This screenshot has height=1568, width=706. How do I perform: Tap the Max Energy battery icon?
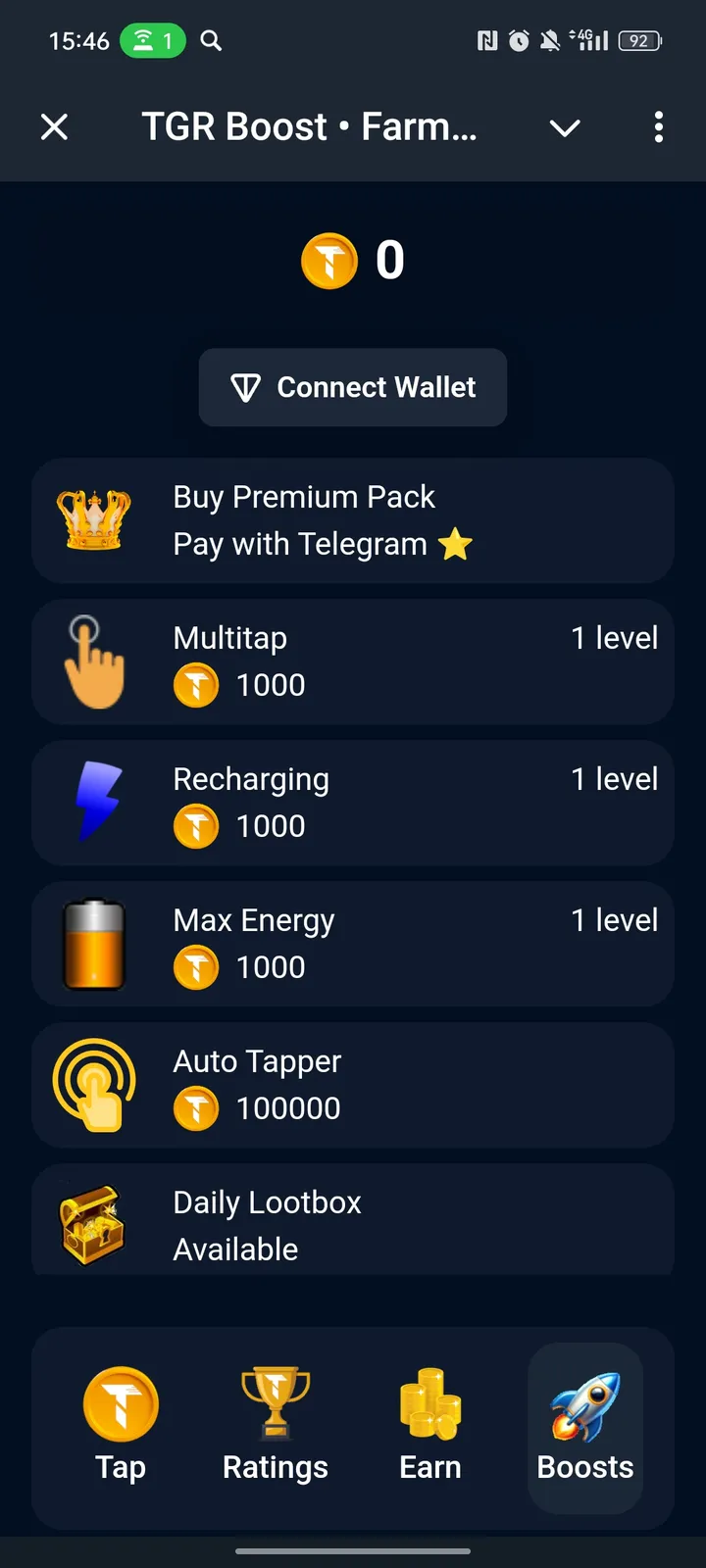coord(94,944)
